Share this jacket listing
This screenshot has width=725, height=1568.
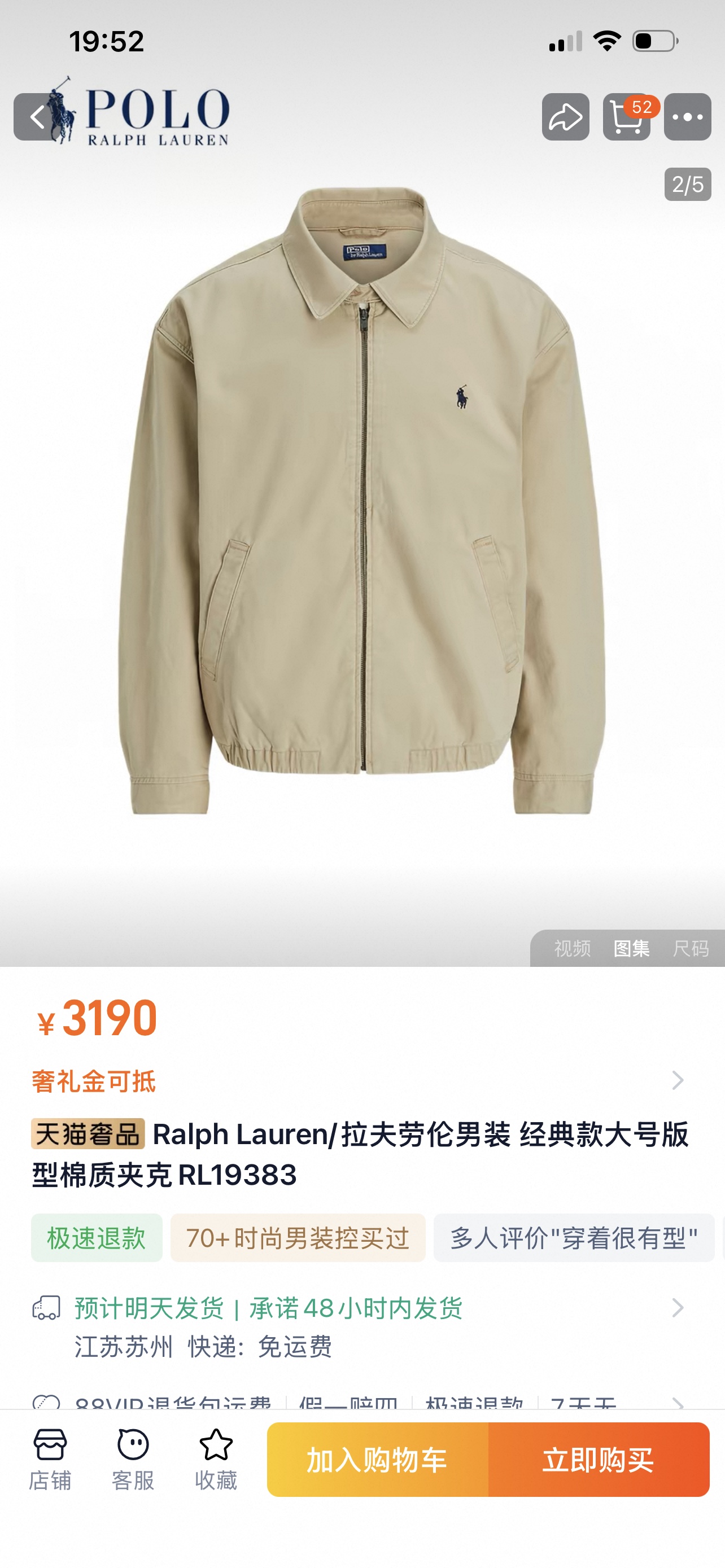click(x=565, y=117)
